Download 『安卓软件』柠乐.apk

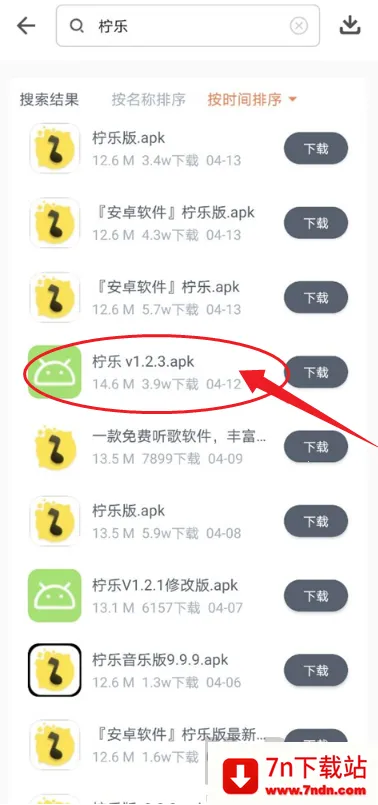(316, 298)
